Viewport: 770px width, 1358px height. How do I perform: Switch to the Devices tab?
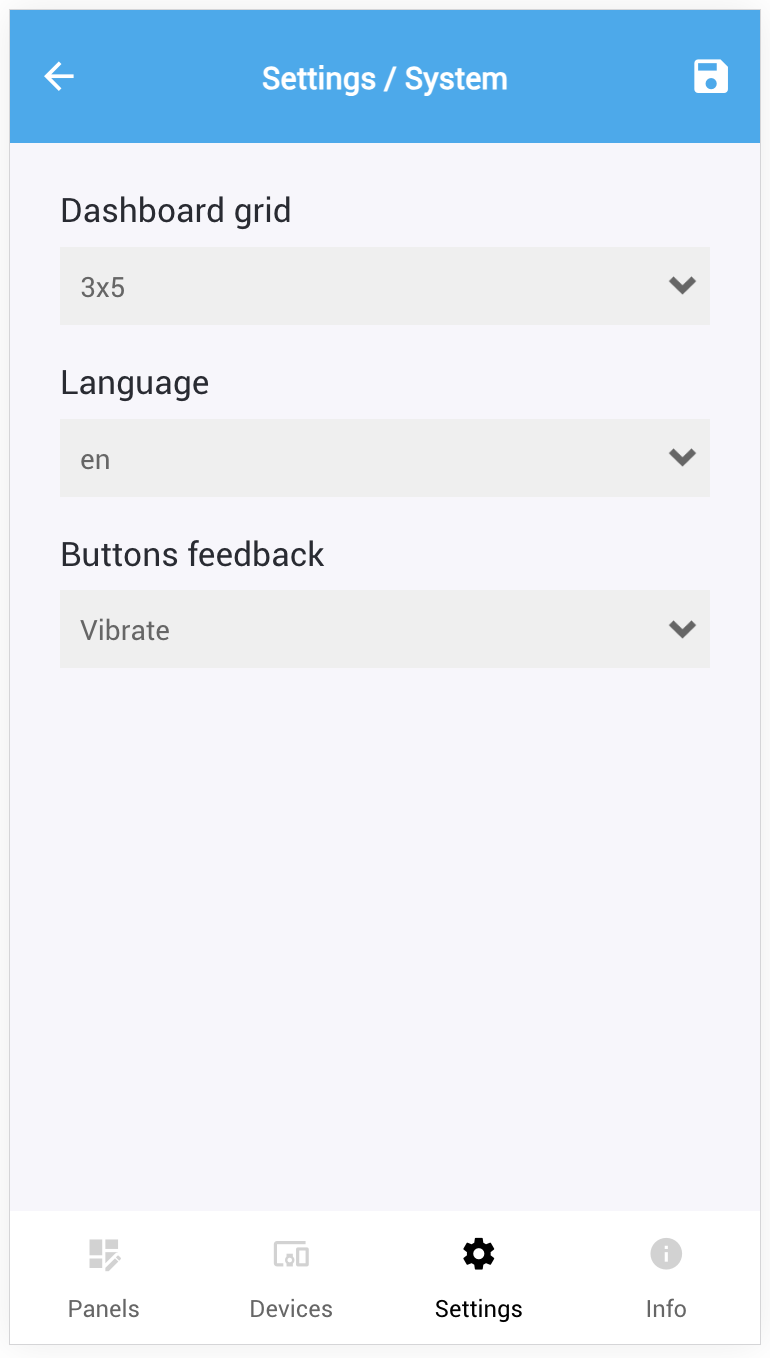(x=291, y=1277)
